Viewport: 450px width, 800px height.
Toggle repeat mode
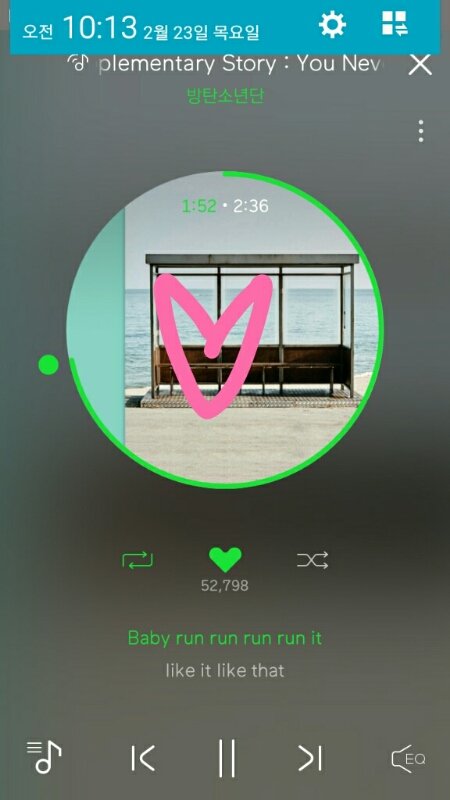(x=137, y=560)
